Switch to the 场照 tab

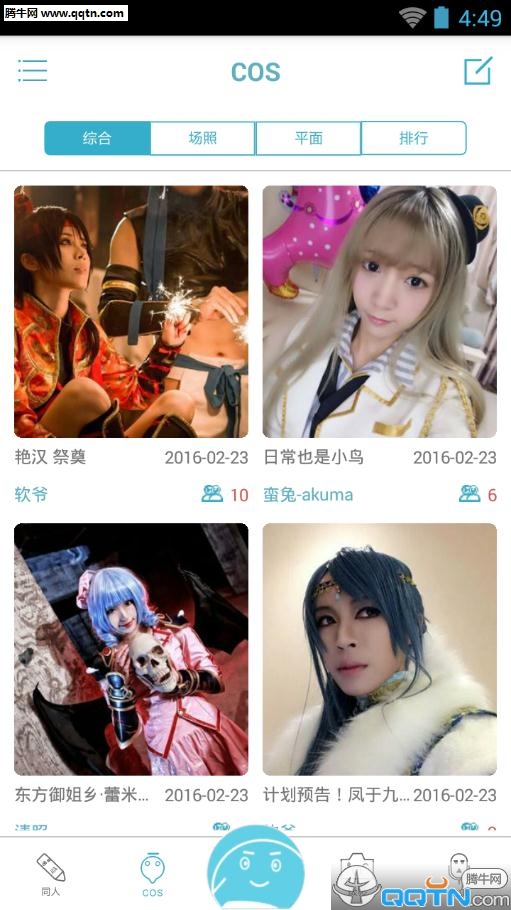tap(203, 138)
